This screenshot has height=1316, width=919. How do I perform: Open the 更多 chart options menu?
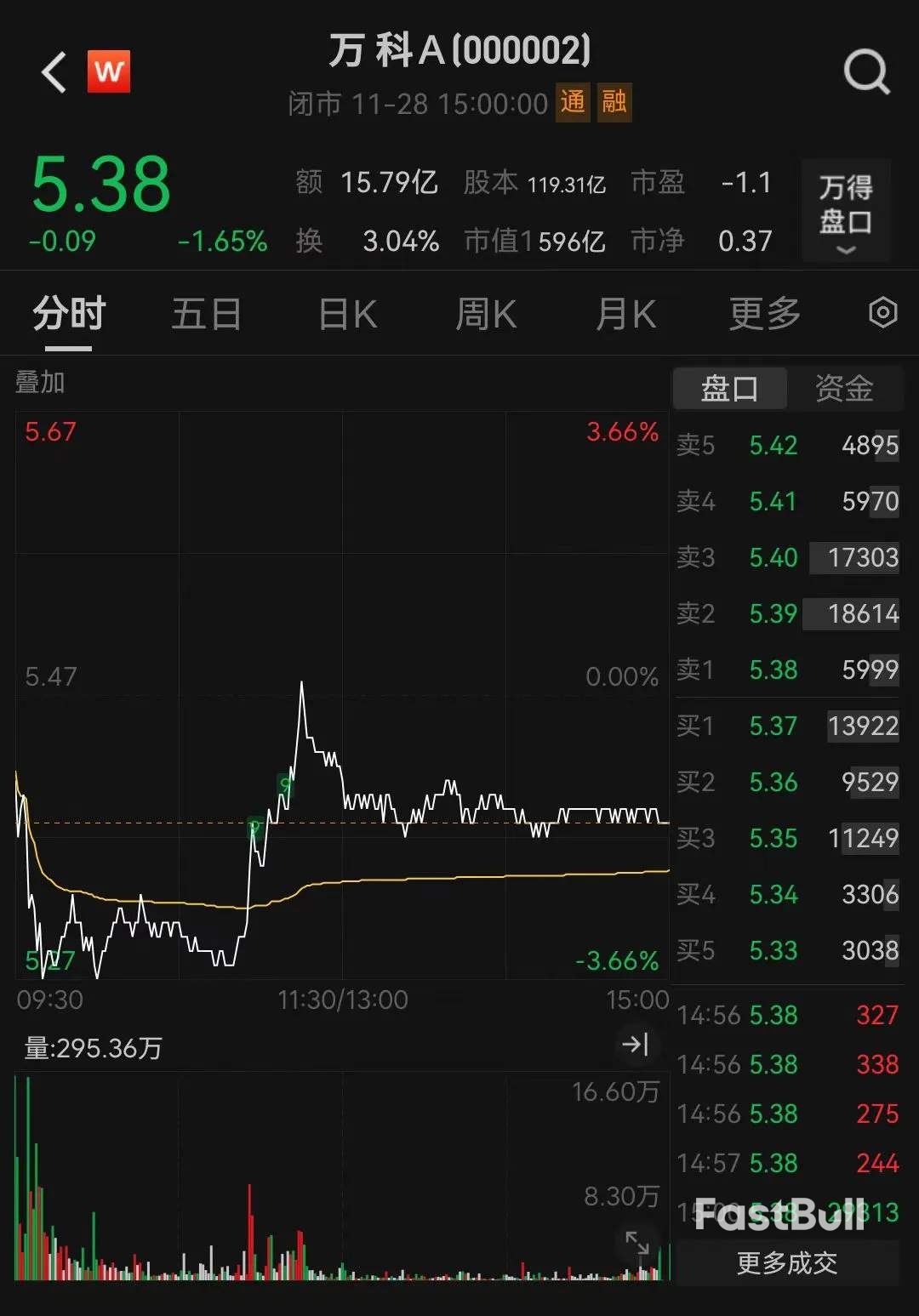tap(763, 313)
